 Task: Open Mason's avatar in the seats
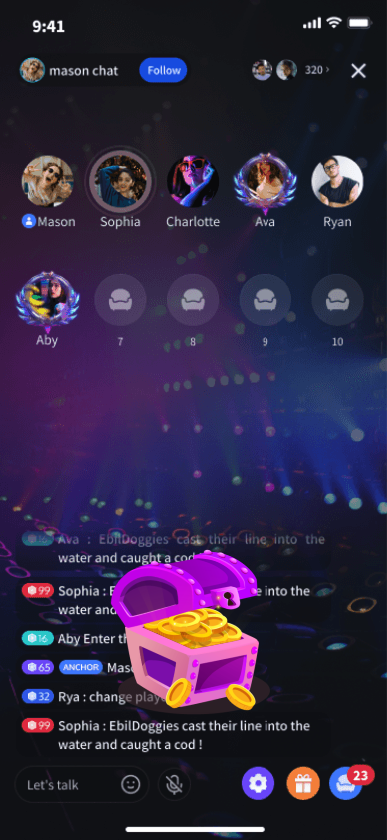coord(47,182)
